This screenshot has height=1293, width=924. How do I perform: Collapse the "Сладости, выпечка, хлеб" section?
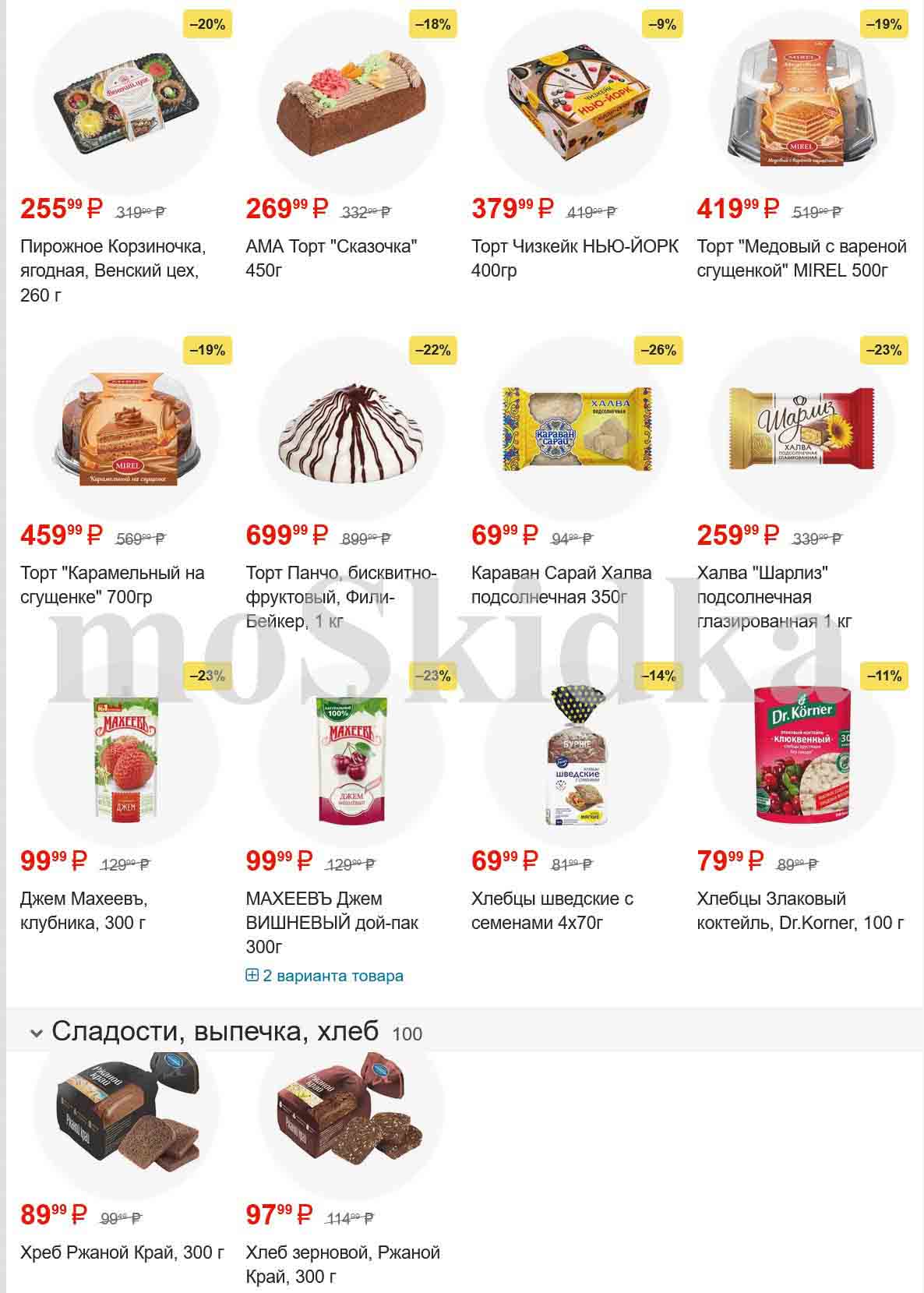[36, 1033]
